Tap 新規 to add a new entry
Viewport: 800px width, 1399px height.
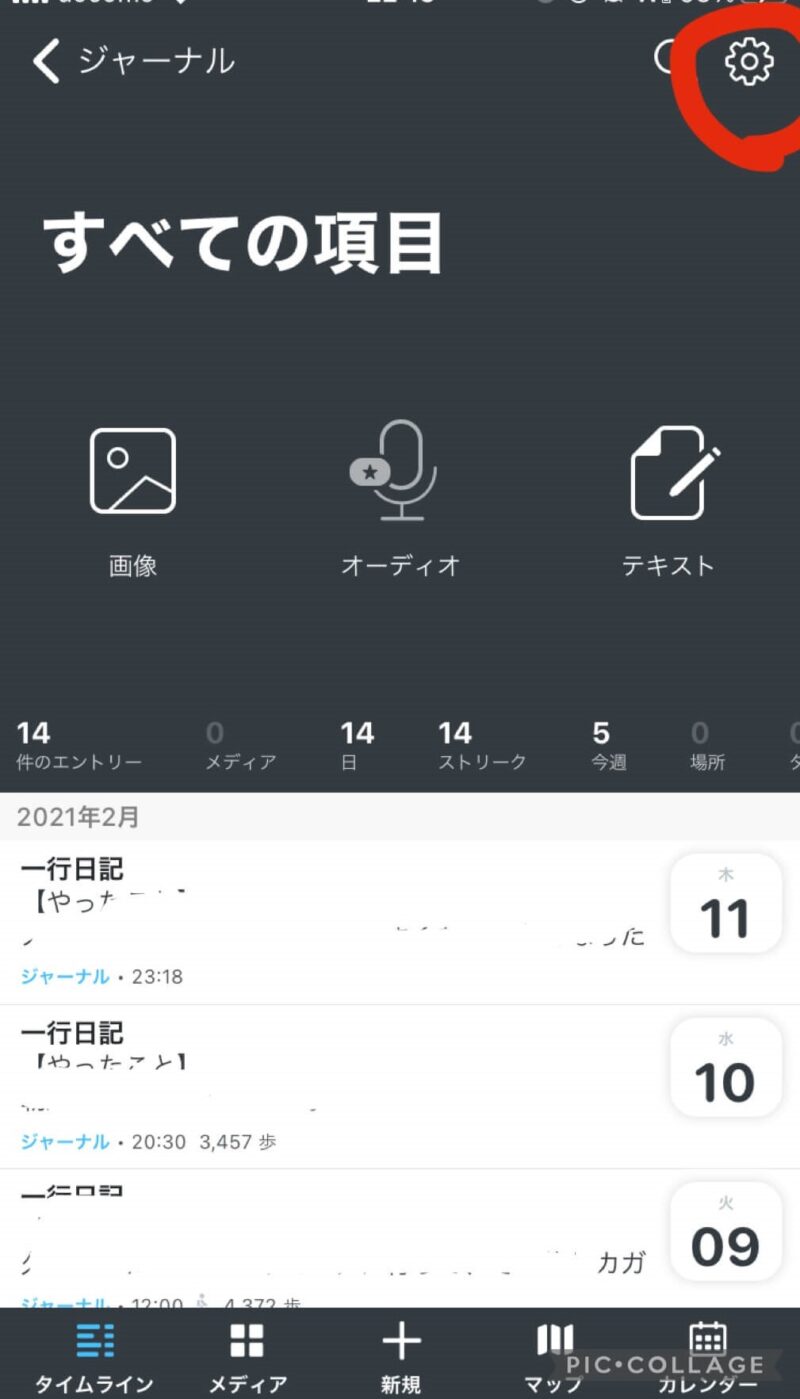point(401,1357)
